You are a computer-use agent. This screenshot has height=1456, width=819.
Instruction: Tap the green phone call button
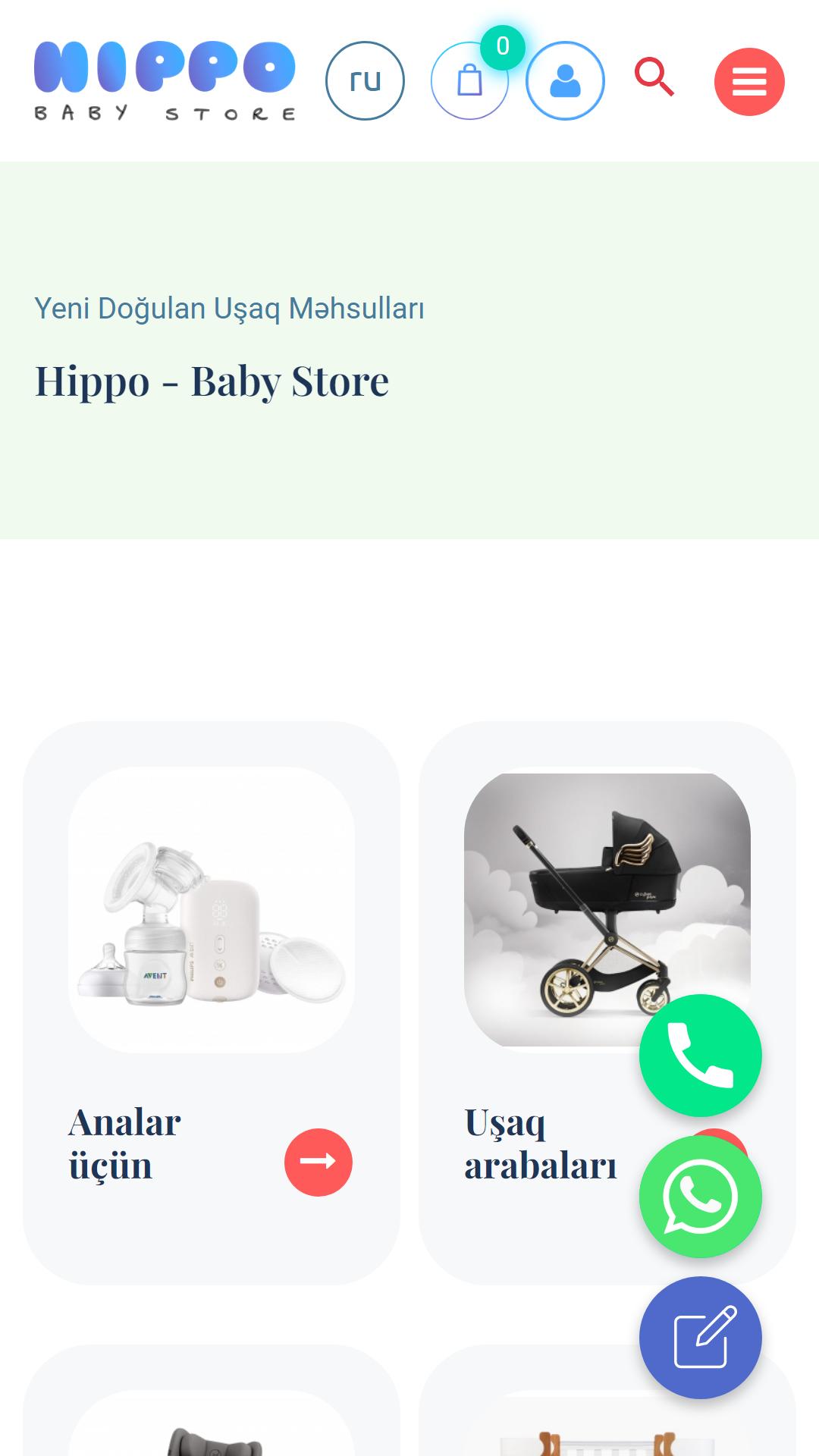[x=701, y=1056]
